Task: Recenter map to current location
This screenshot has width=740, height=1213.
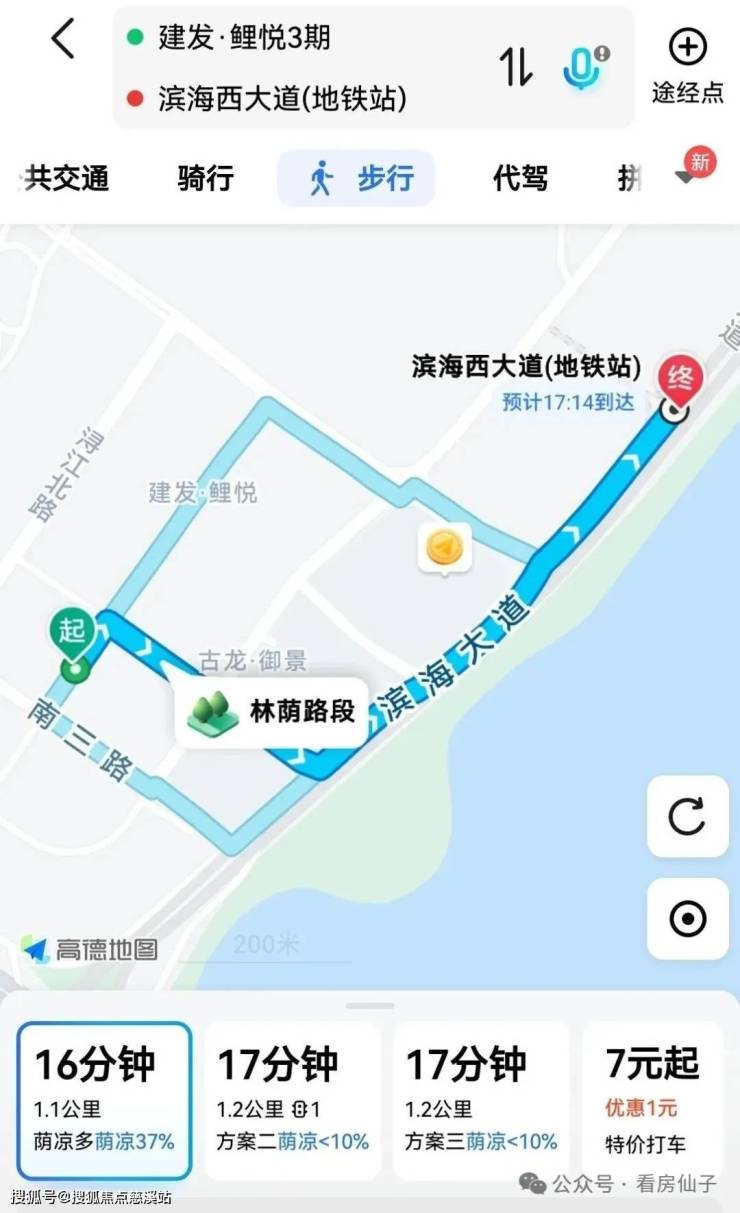Action: (687, 919)
